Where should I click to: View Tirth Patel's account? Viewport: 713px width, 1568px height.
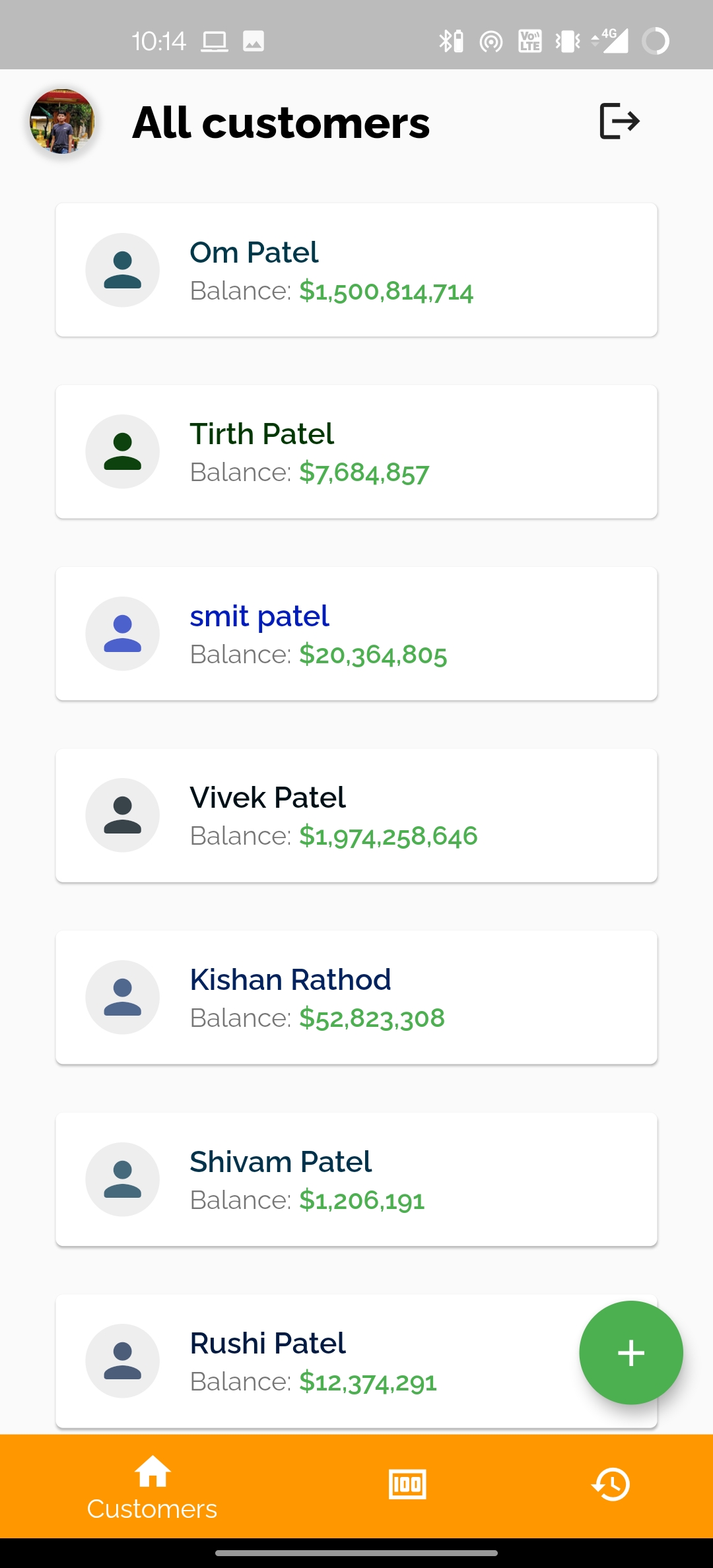(x=356, y=452)
